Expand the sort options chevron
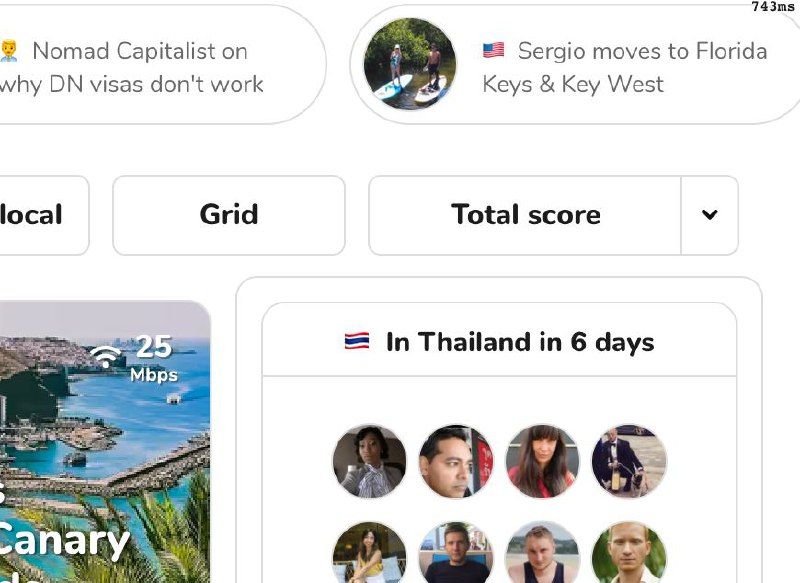This screenshot has height=583, width=800. pyautogui.click(x=709, y=215)
